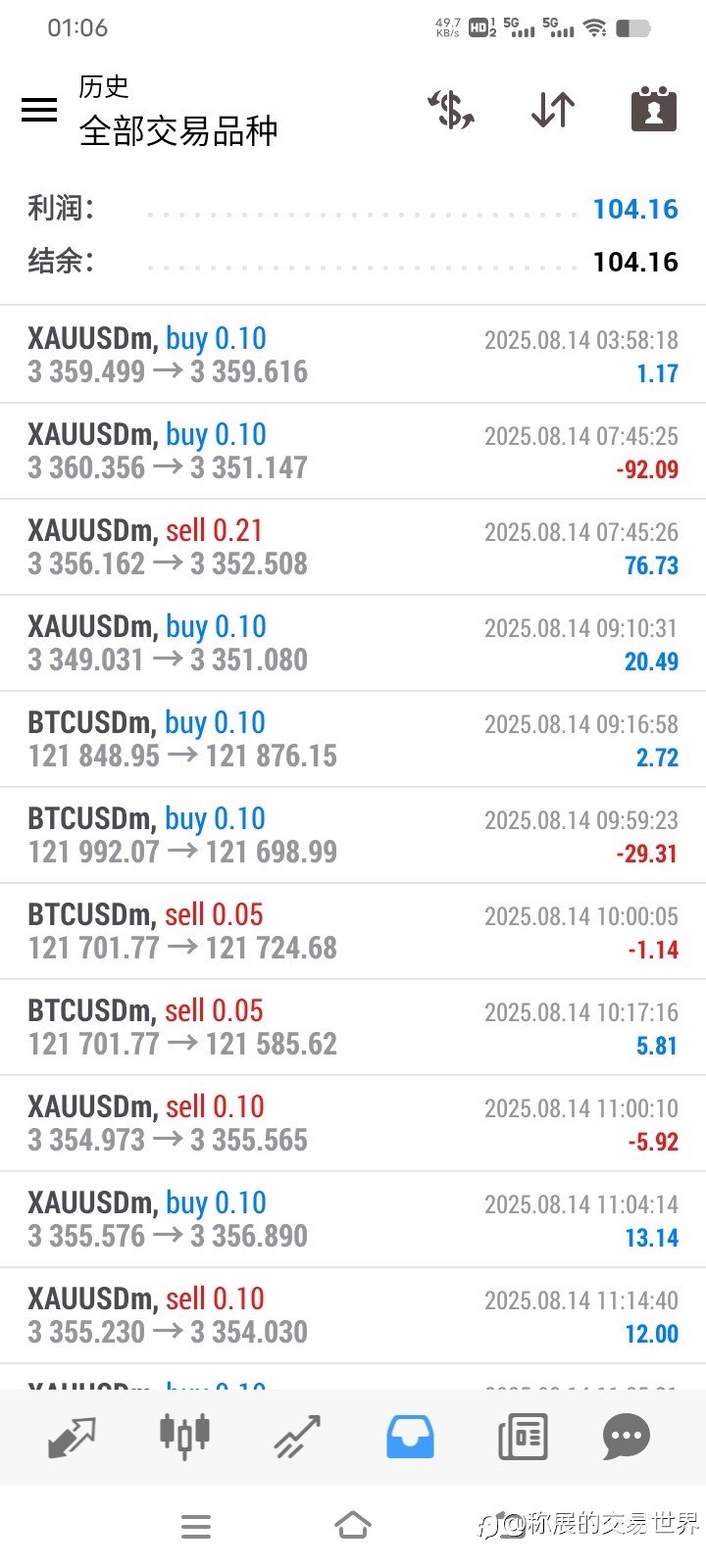This screenshot has height=1568, width=706.
Task: Select the XAUUSDm sell trade with profit 12.00
Action: click(353, 1315)
